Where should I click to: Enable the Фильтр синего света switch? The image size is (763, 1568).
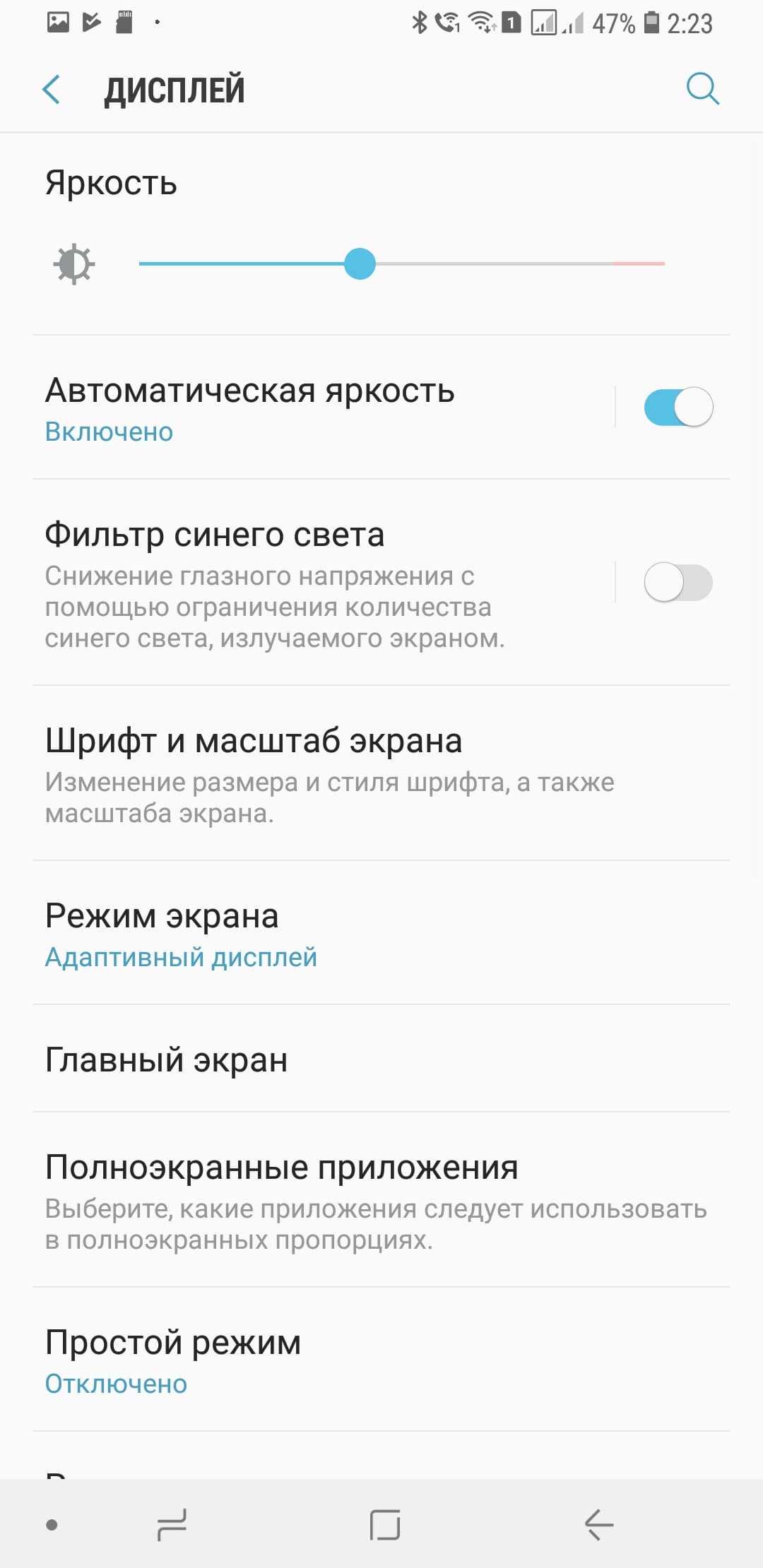pos(678,583)
